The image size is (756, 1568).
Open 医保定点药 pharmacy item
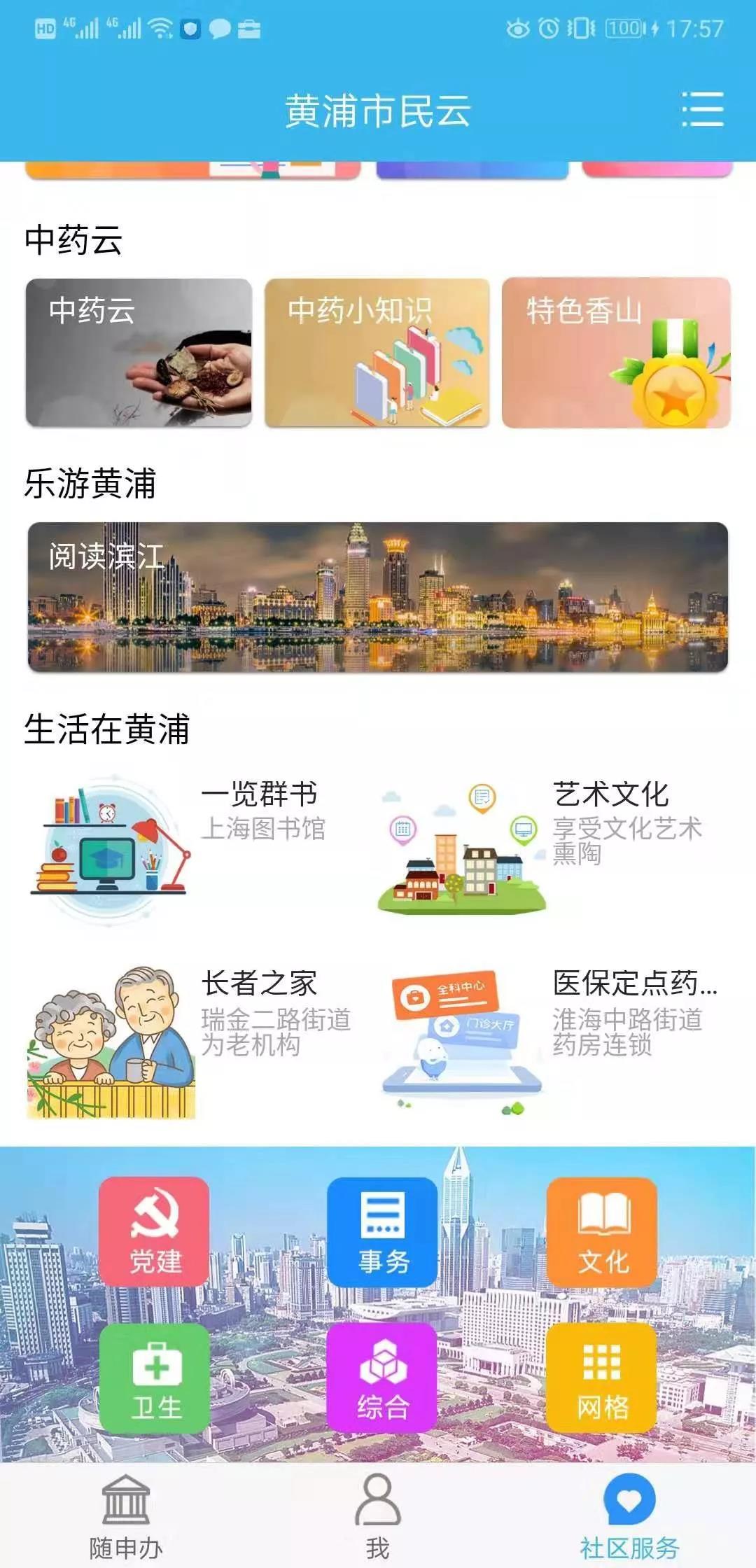point(550,1042)
